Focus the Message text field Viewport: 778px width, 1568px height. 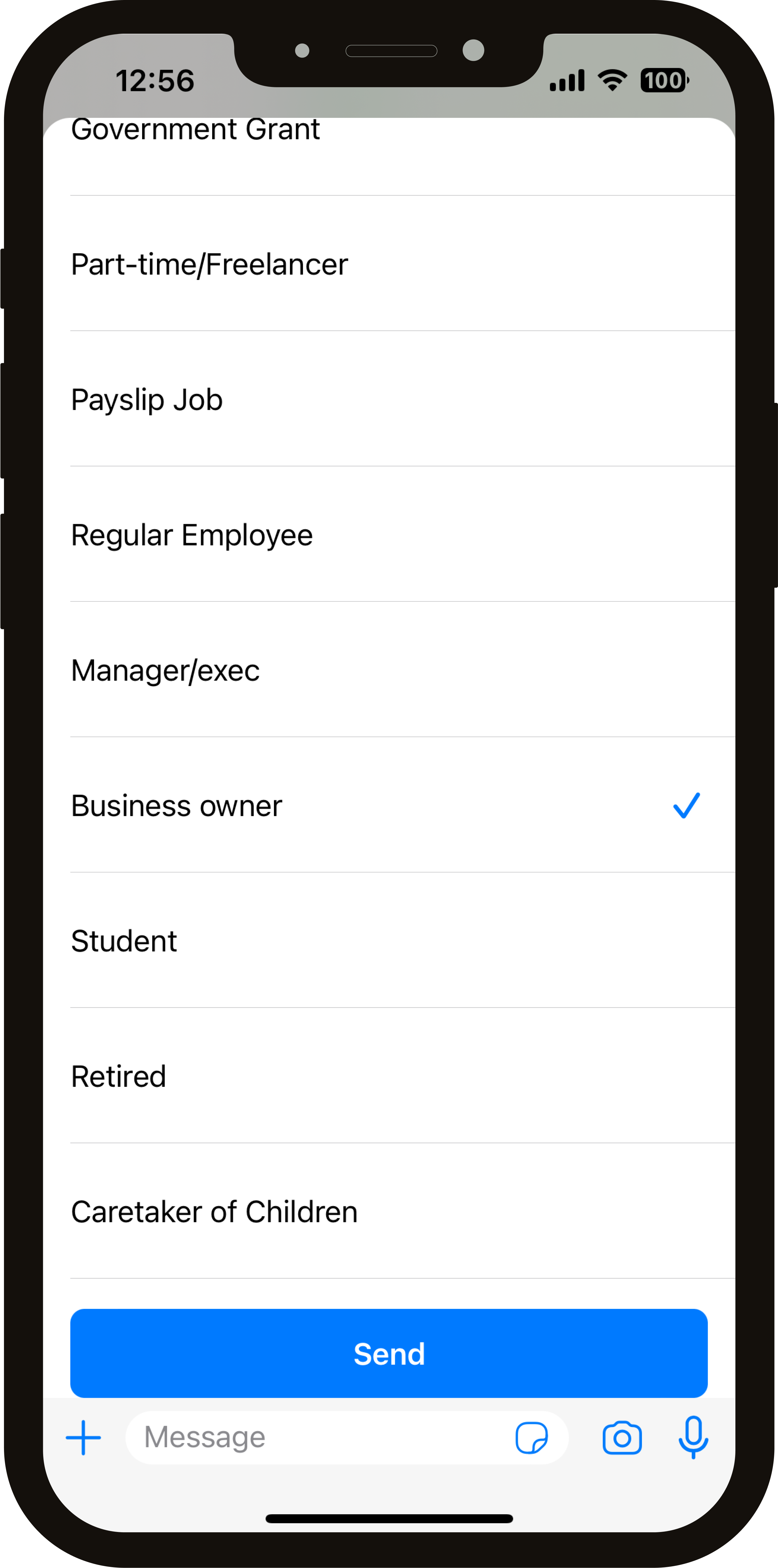coord(317,1438)
